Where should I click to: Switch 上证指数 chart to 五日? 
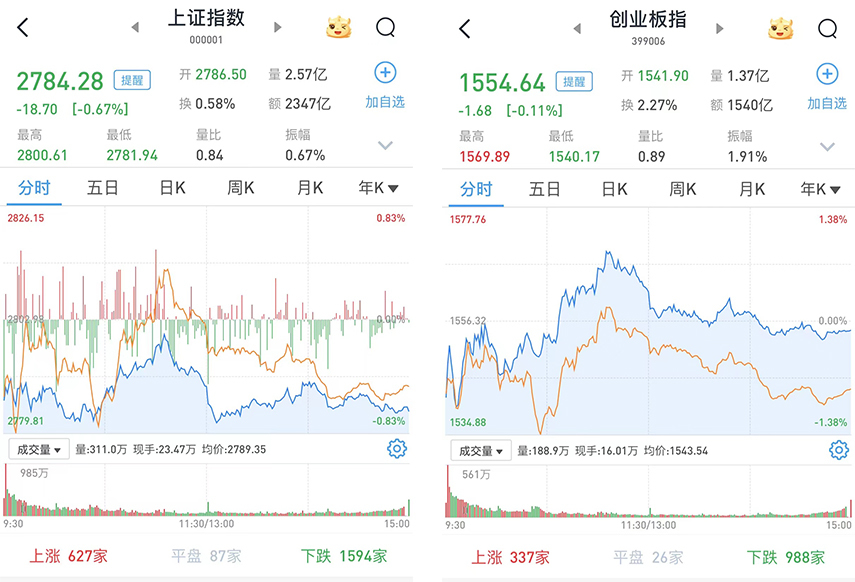[103, 188]
